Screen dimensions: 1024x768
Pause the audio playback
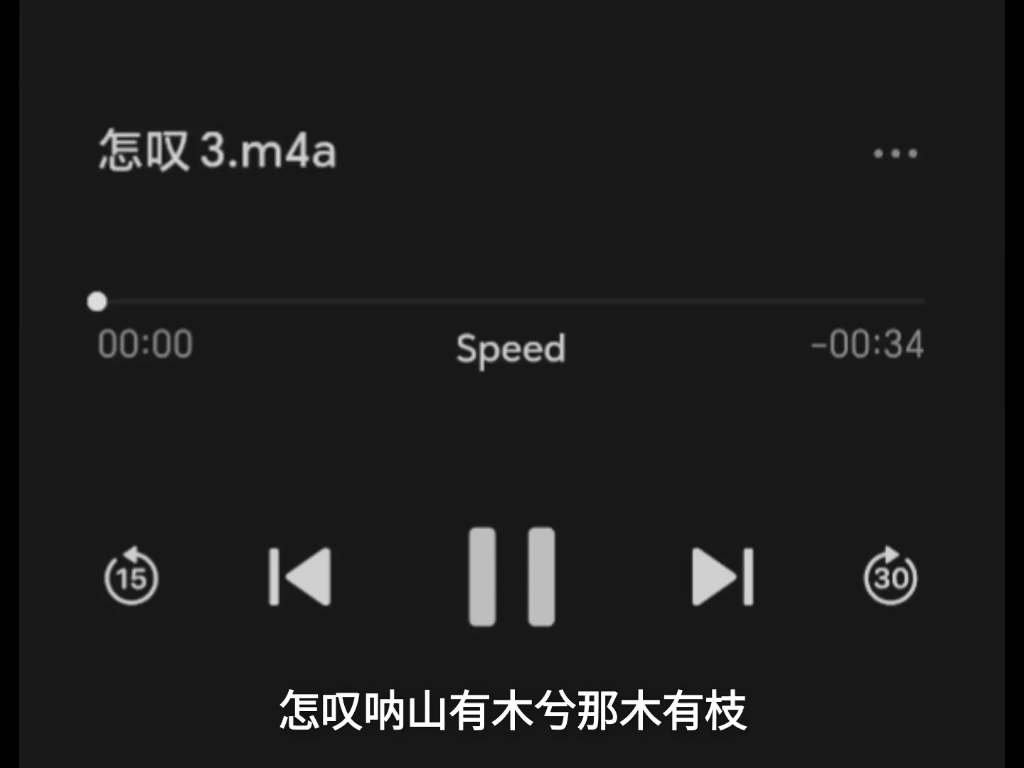click(512, 577)
